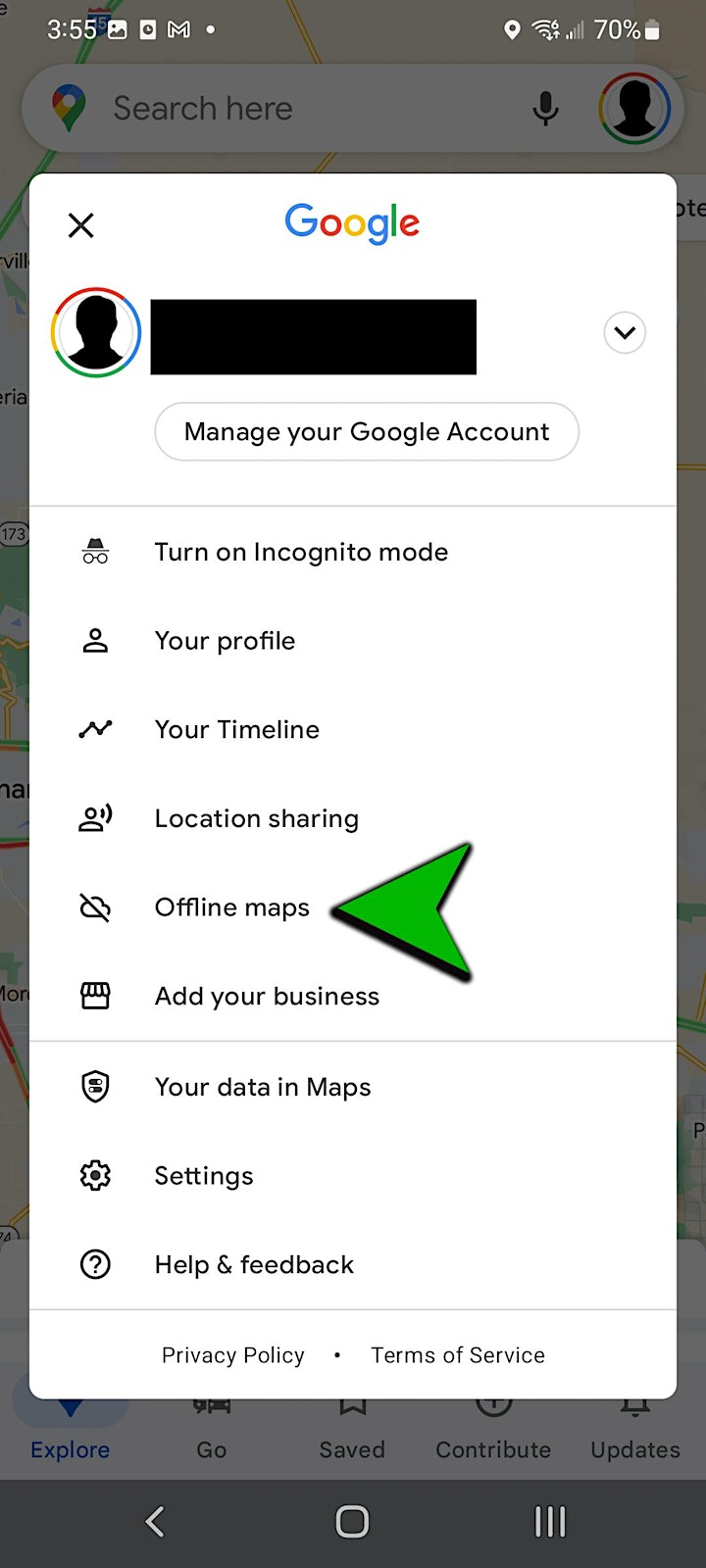Tap Manage your Google Account
The width and height of the screenshot is (706, 1568).
(367, 431)
